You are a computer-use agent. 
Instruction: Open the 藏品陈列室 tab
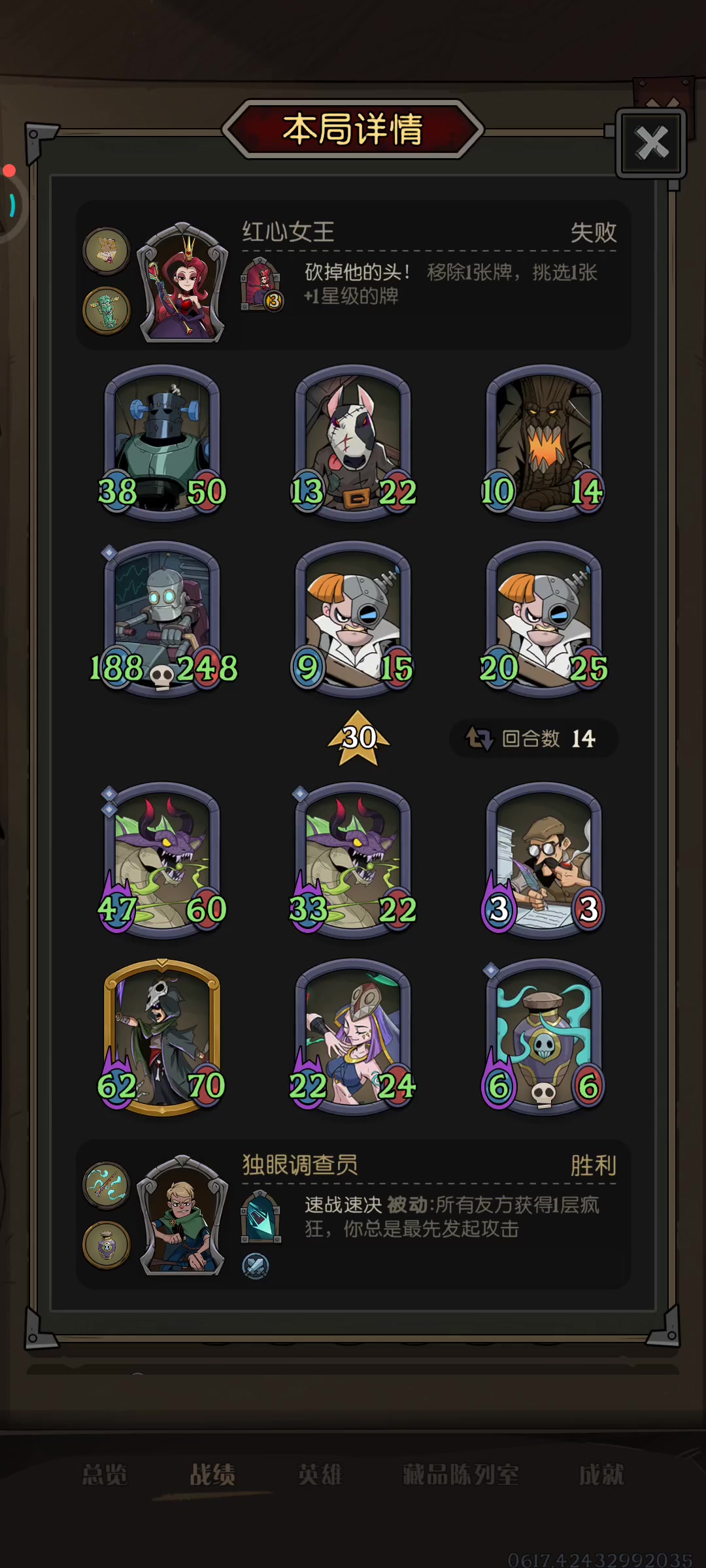461,1475
